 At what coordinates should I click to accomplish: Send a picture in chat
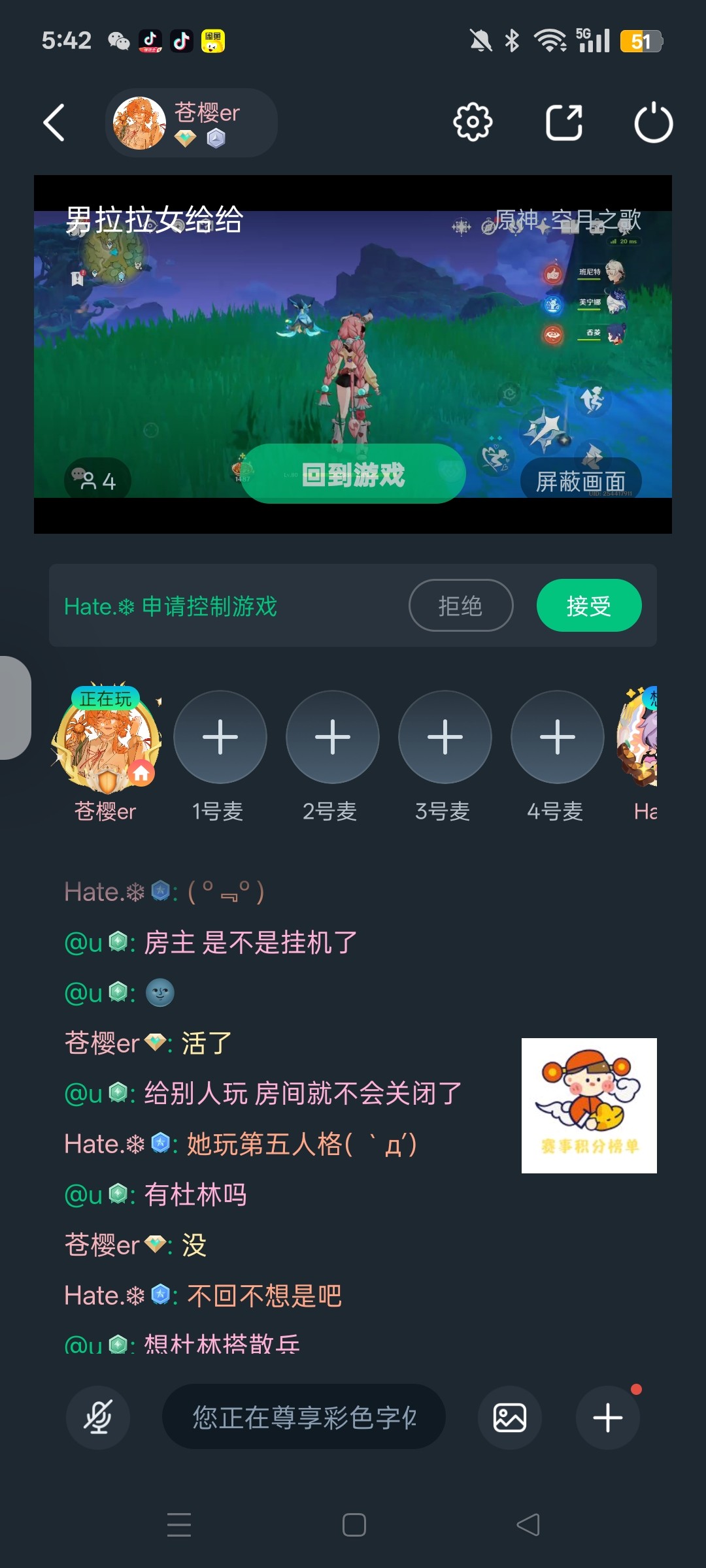coord(510,1418)
